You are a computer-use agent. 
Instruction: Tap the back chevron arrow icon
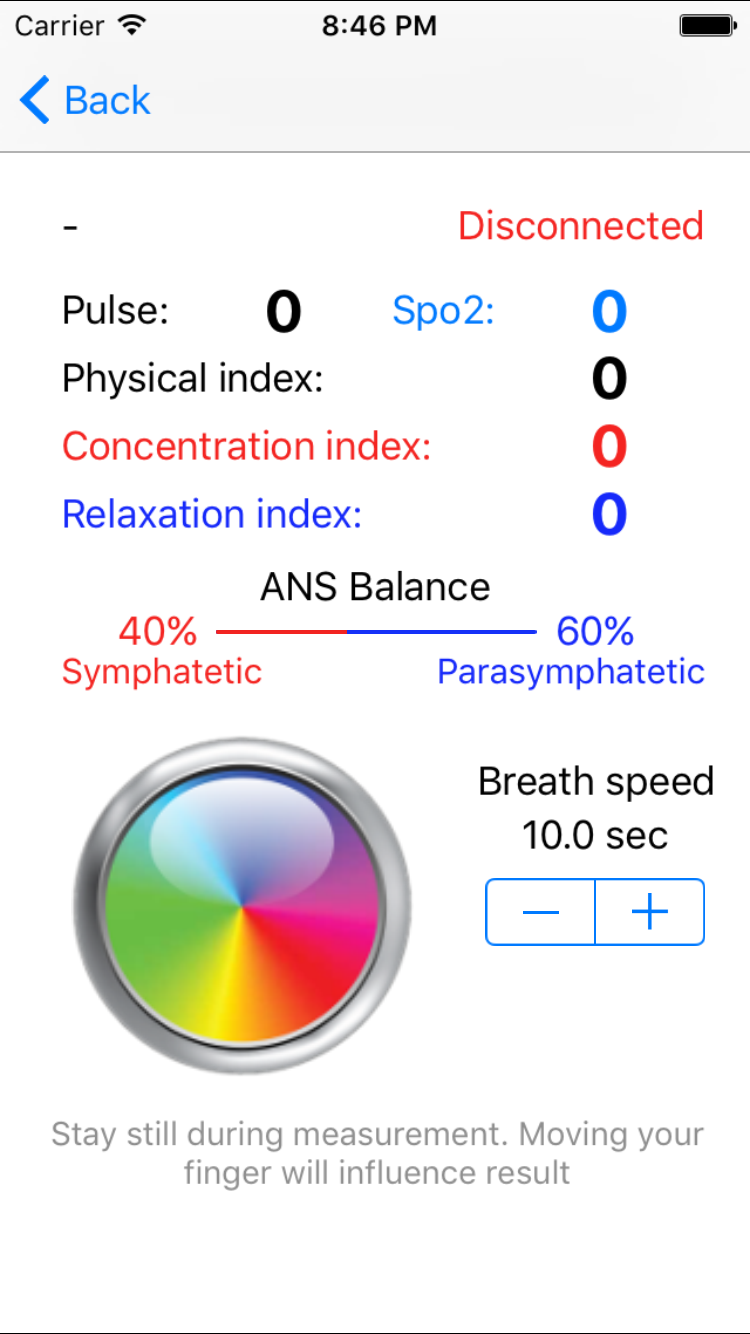33,100
